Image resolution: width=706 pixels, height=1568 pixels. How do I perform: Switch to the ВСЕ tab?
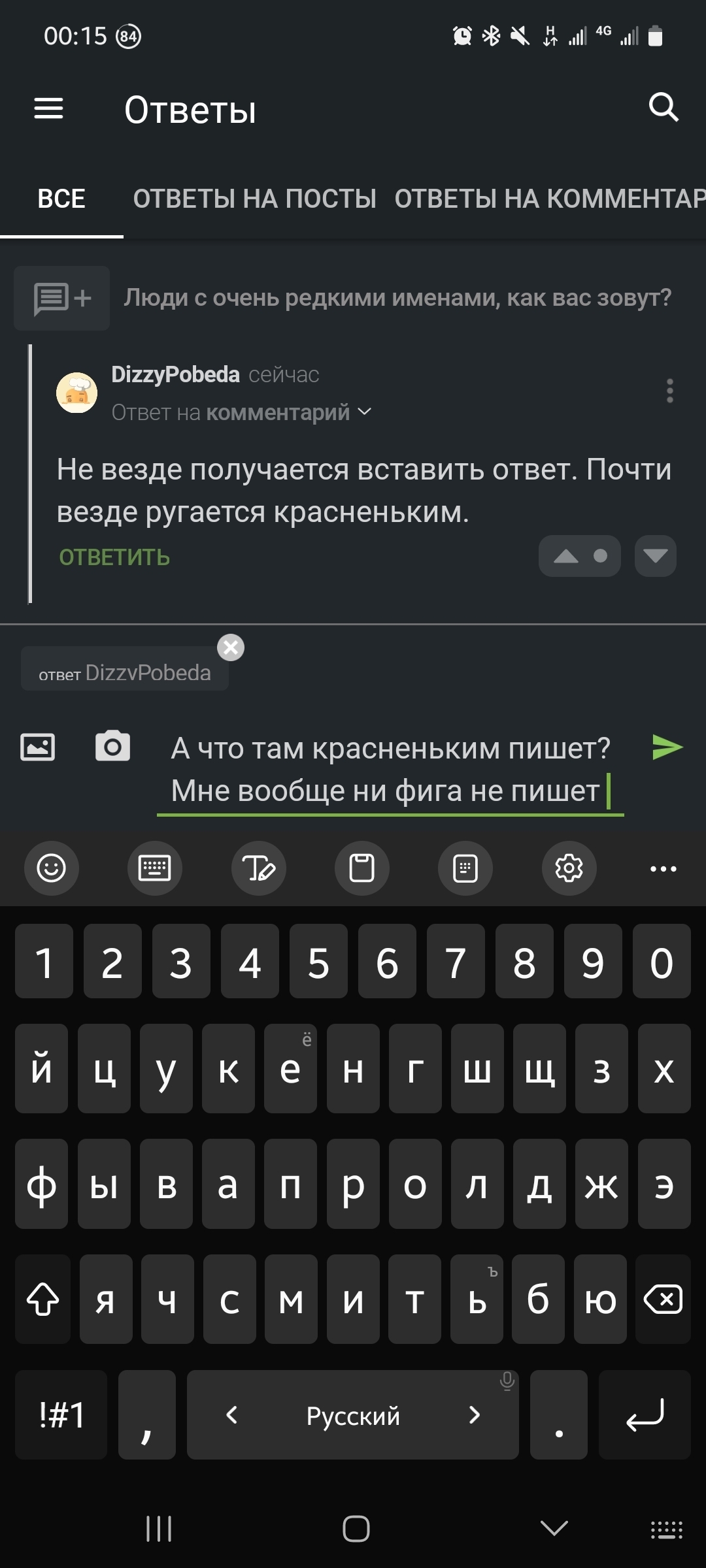(x=61, y=199)
